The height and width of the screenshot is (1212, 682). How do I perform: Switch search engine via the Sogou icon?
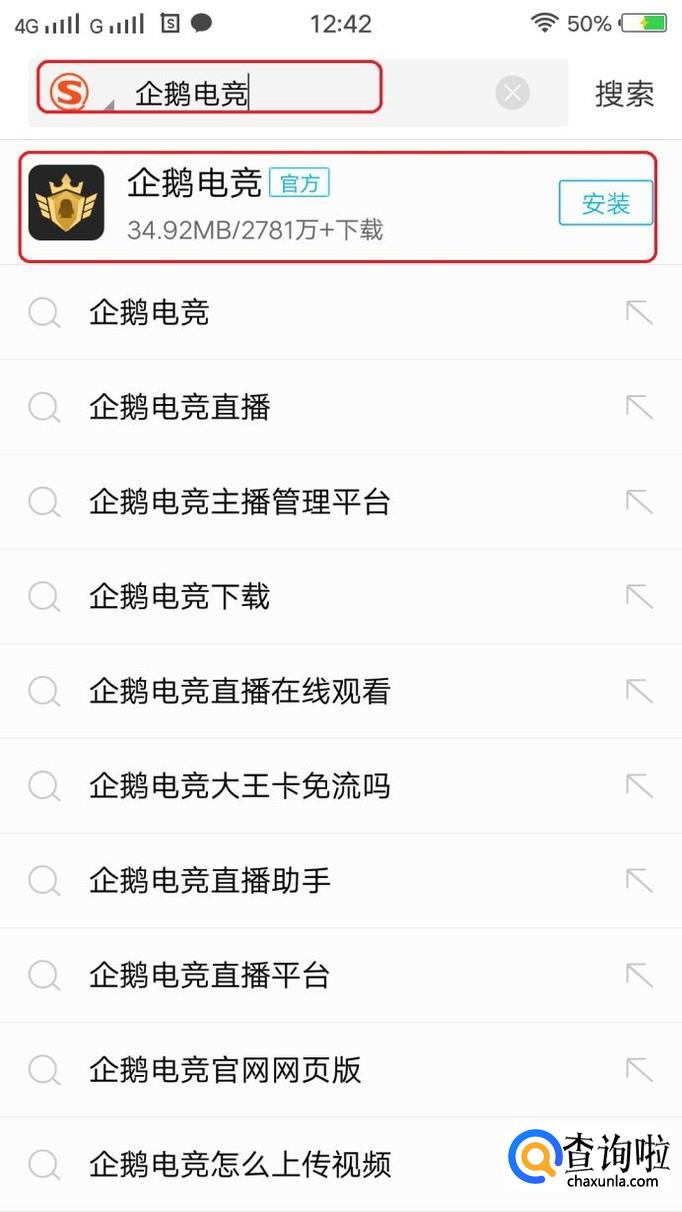coord(70,94)
